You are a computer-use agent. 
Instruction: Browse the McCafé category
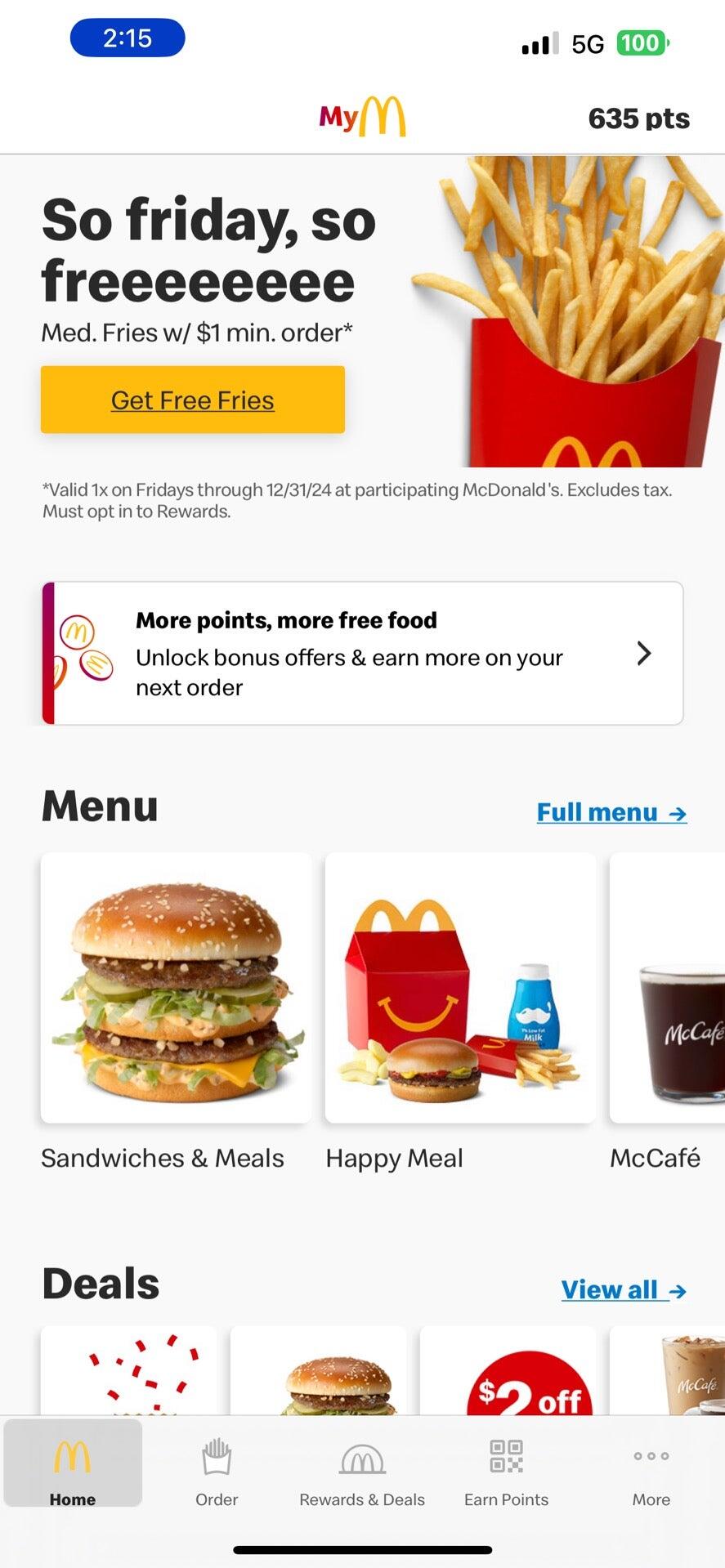(x=667, y=1013)
